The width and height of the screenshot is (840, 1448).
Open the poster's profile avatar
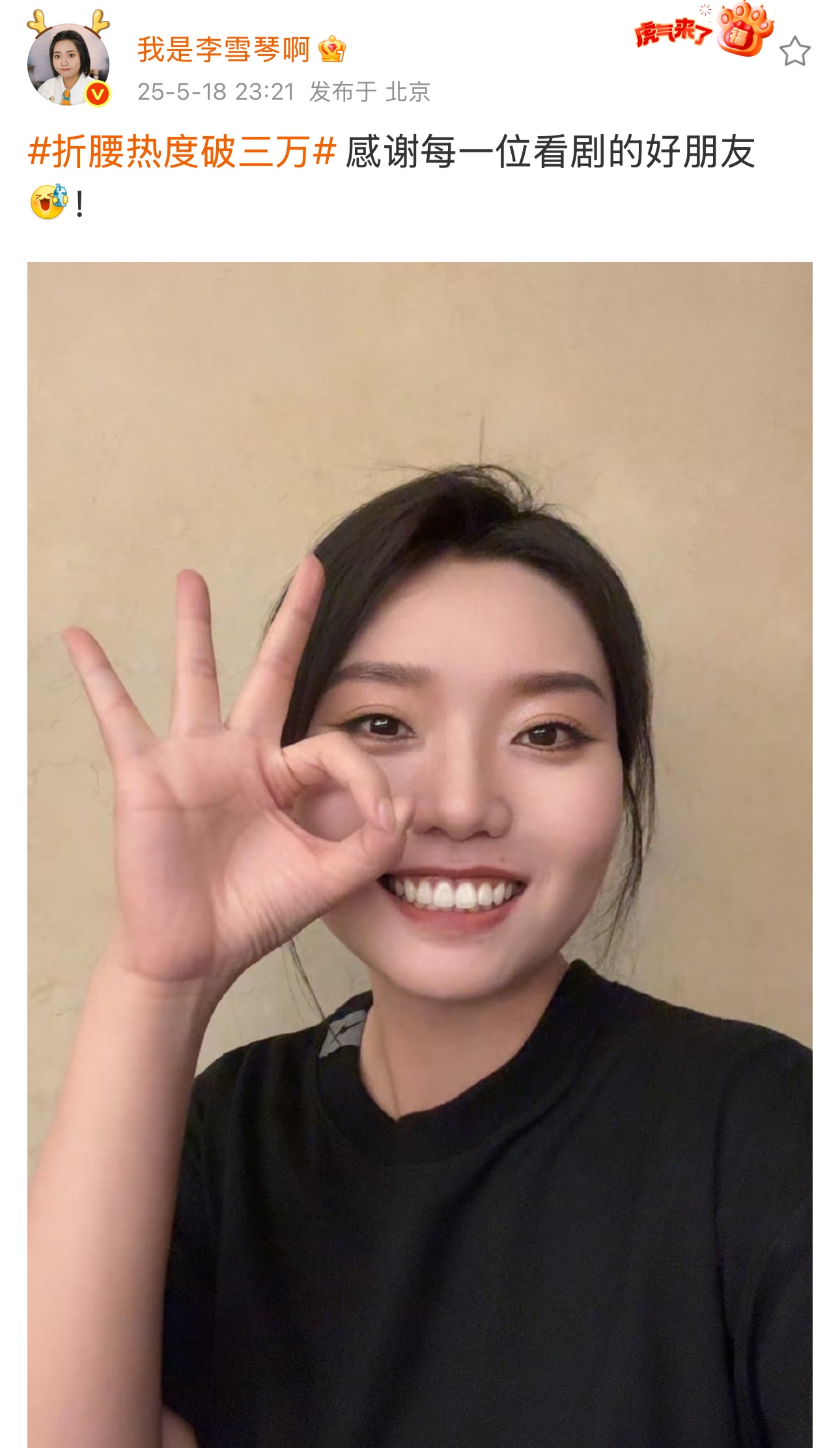[x=68, y=64]
